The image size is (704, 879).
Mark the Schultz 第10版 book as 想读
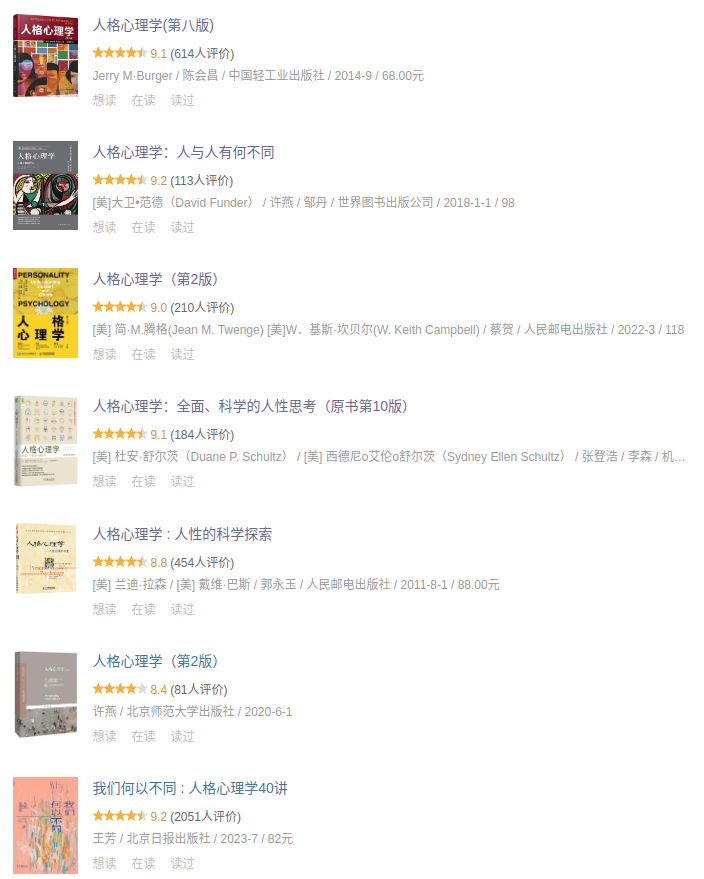click(x=104, y=481)
